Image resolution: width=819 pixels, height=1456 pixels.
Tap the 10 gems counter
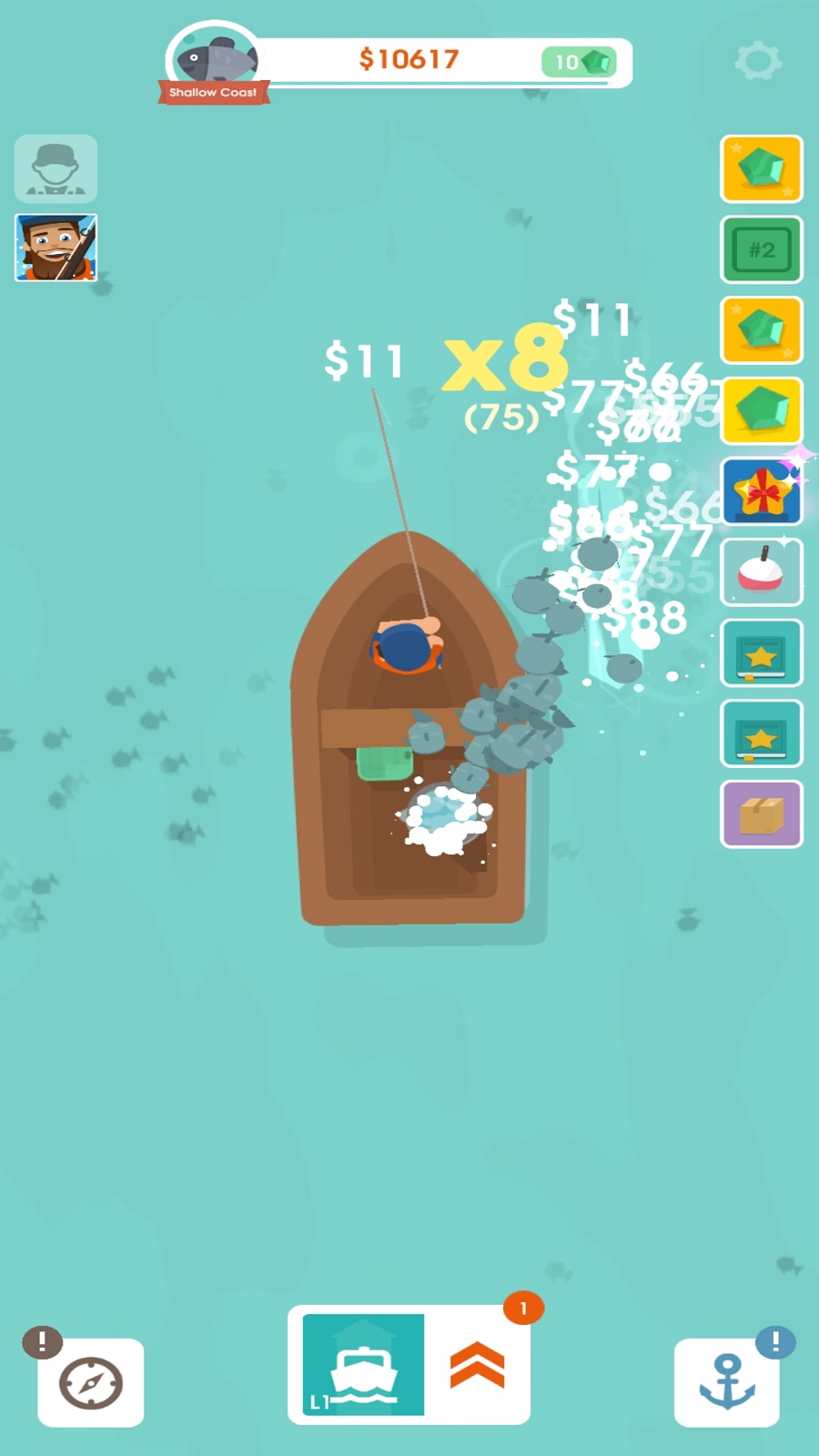580,62
